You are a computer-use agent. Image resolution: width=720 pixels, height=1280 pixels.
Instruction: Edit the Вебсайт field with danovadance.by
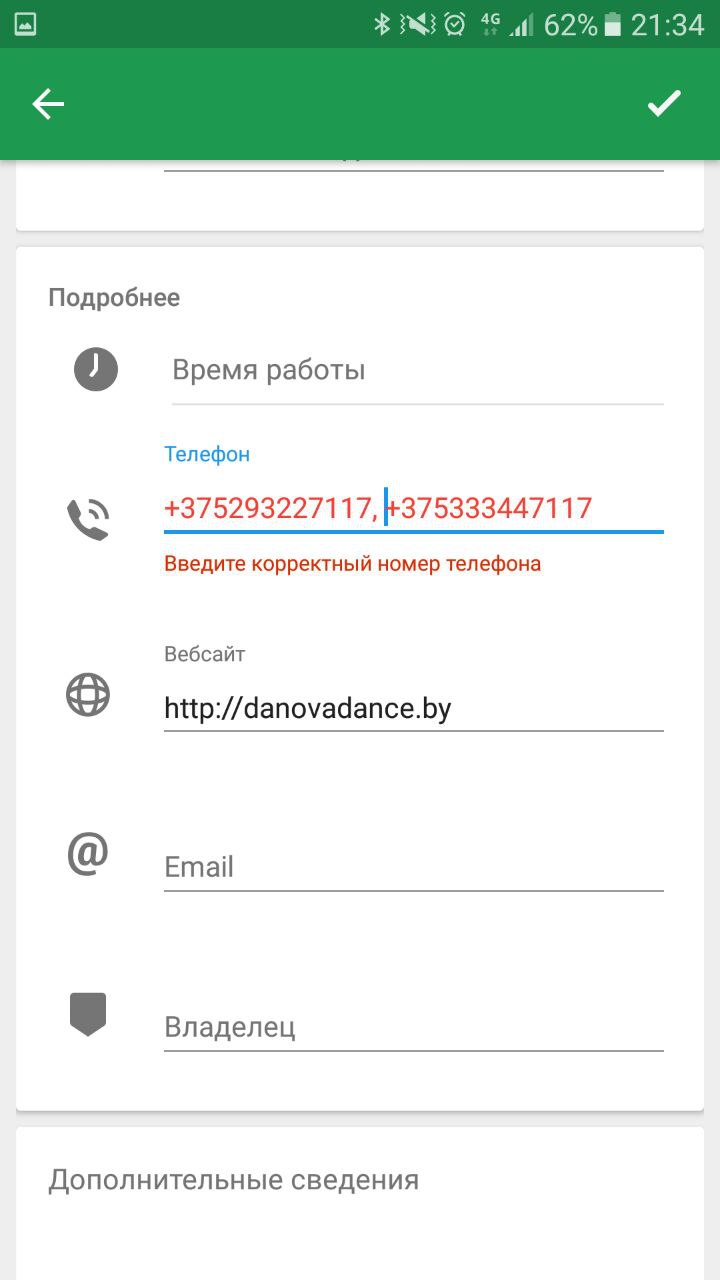tap(413, 709)
